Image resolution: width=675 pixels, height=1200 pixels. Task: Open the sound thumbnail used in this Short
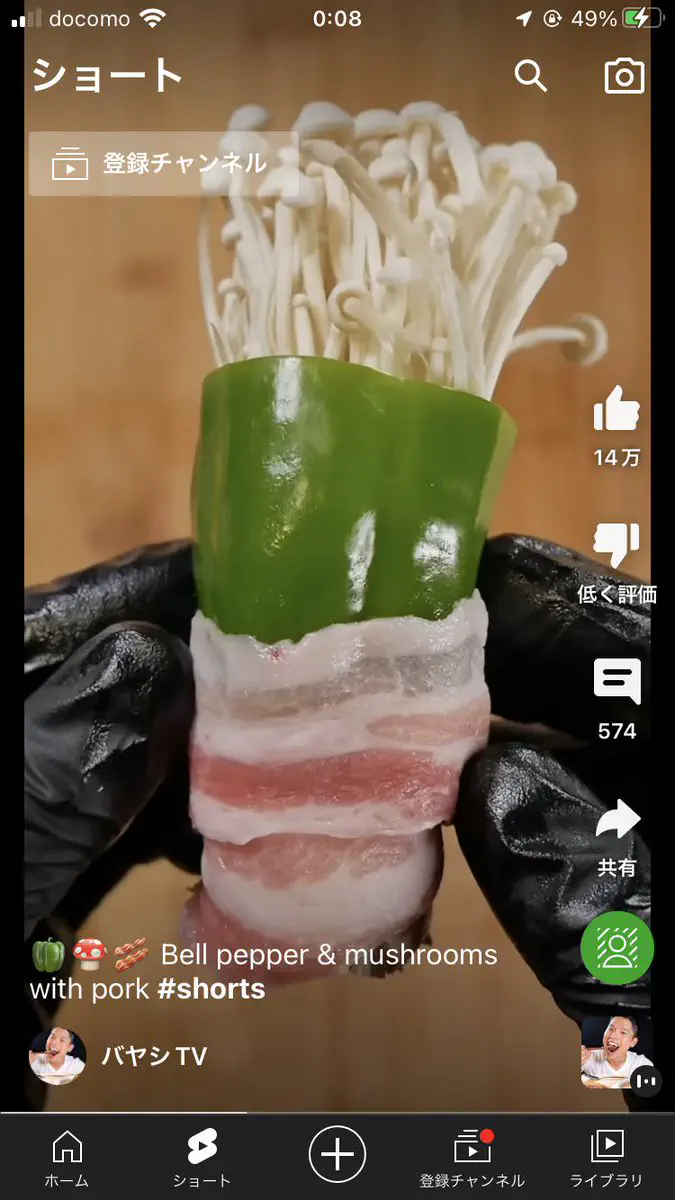point(616,1052)
